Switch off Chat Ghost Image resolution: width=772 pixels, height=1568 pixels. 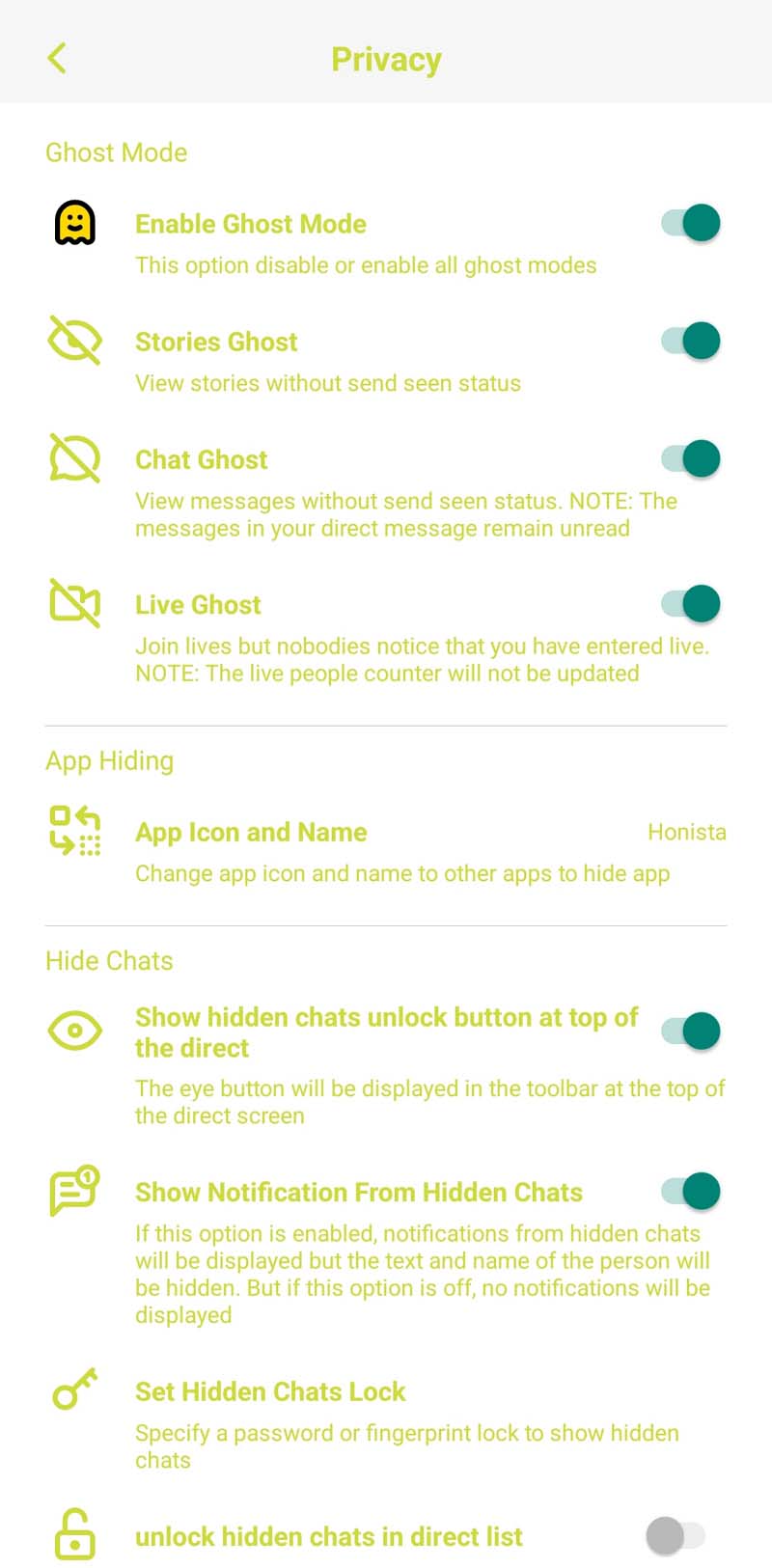tap(691, 458)
